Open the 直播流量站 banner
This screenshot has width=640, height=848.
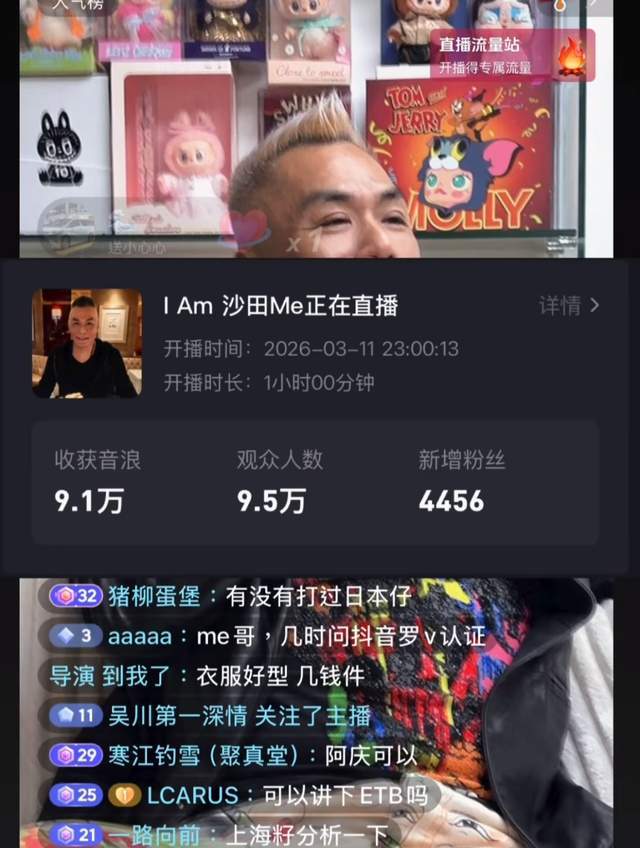click(x=511, y=55)
